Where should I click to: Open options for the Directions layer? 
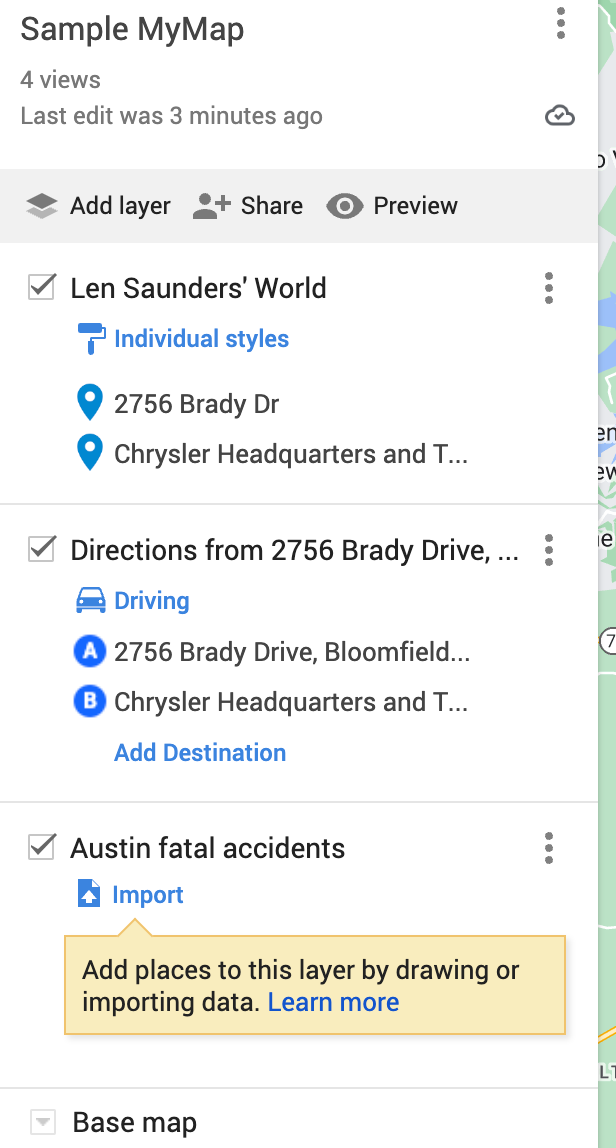[x=549, y=550]
